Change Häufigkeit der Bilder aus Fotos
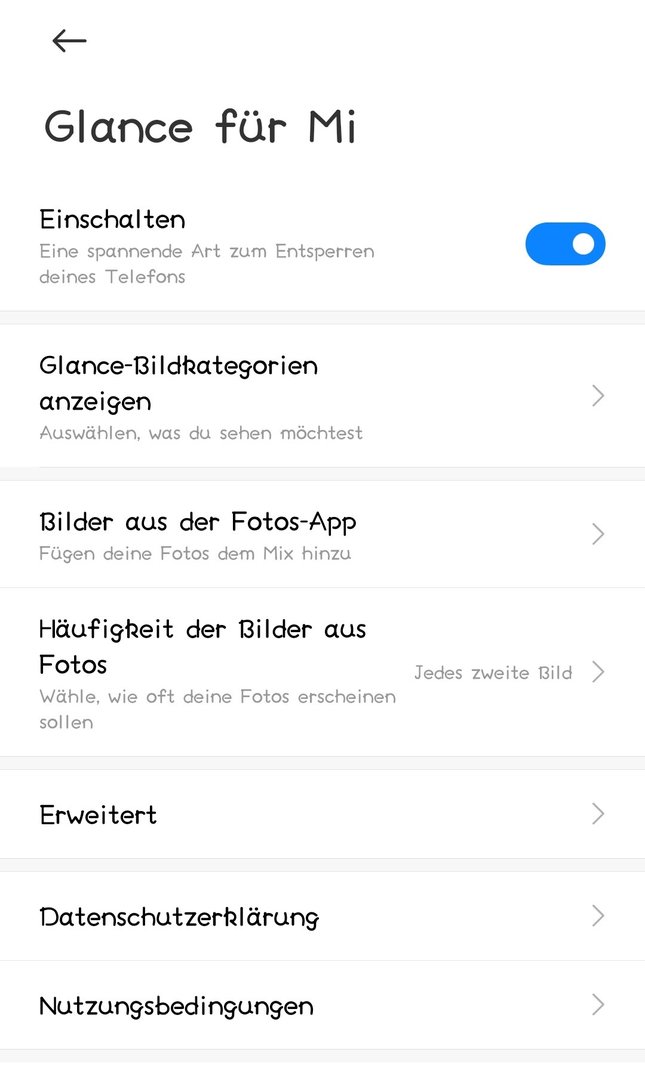This screenshot has width=645, height=1080. [x=322, y=672]
